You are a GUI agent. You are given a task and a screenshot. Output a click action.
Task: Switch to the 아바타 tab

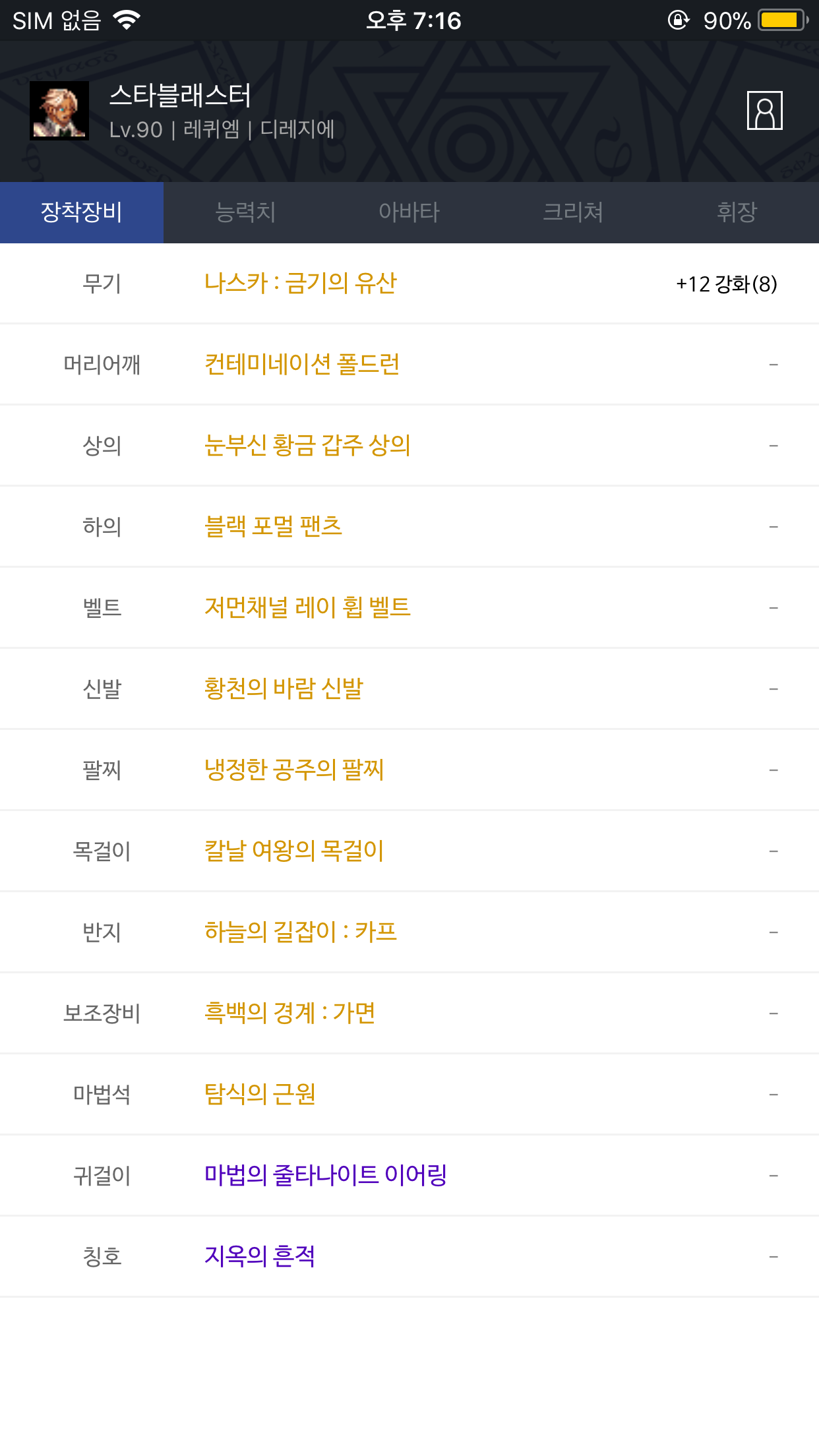(x=409, y=212)
